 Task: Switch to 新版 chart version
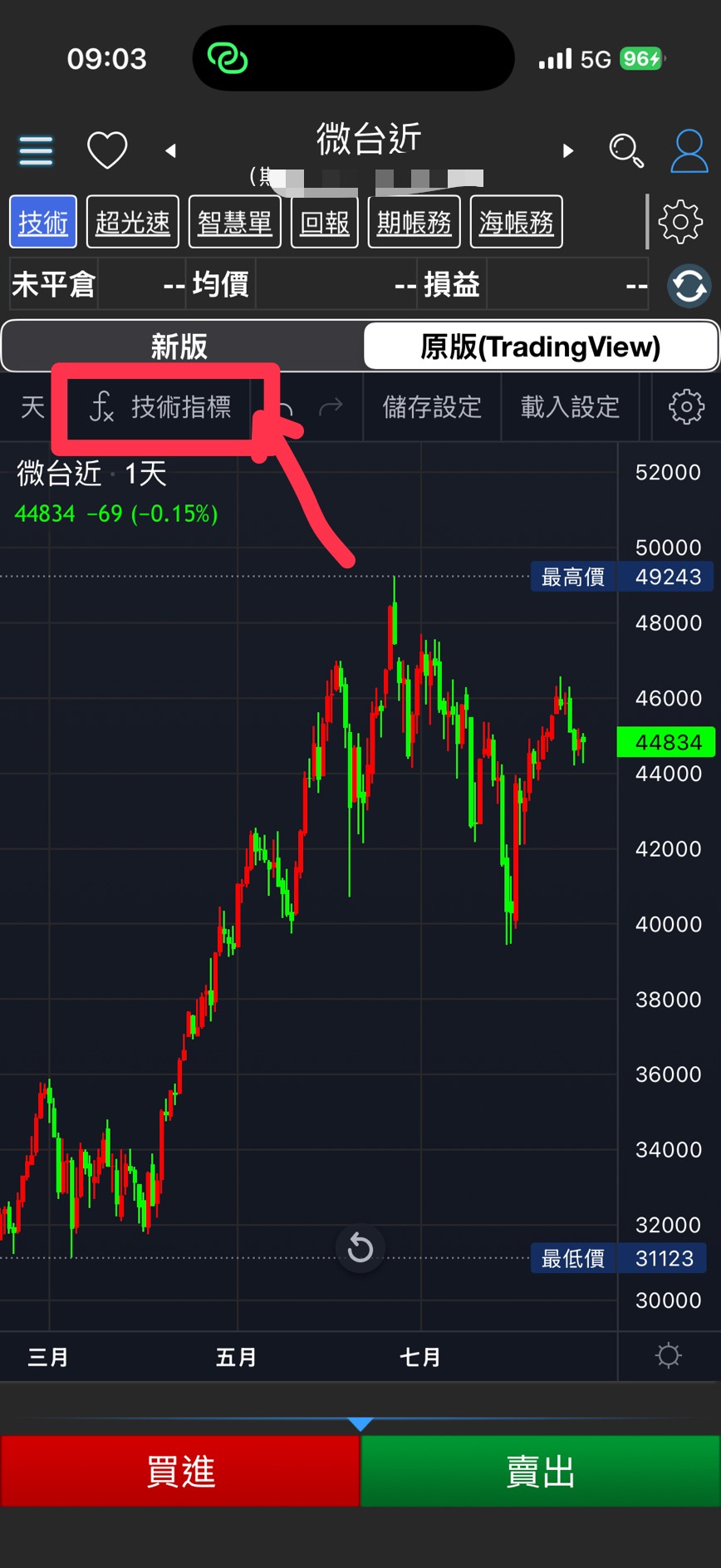[x=180, y=346]
